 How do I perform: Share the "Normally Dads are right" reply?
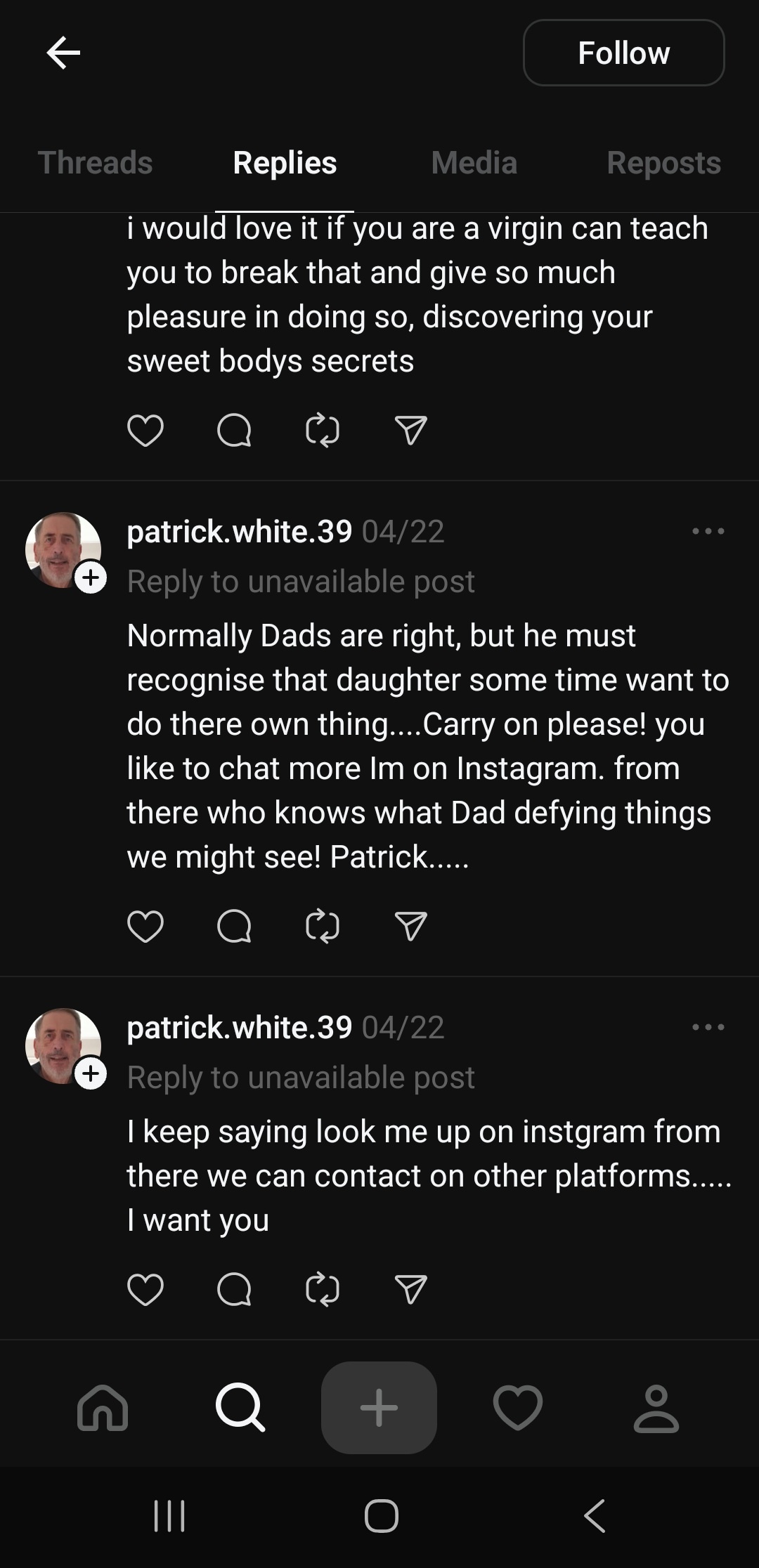411,926
